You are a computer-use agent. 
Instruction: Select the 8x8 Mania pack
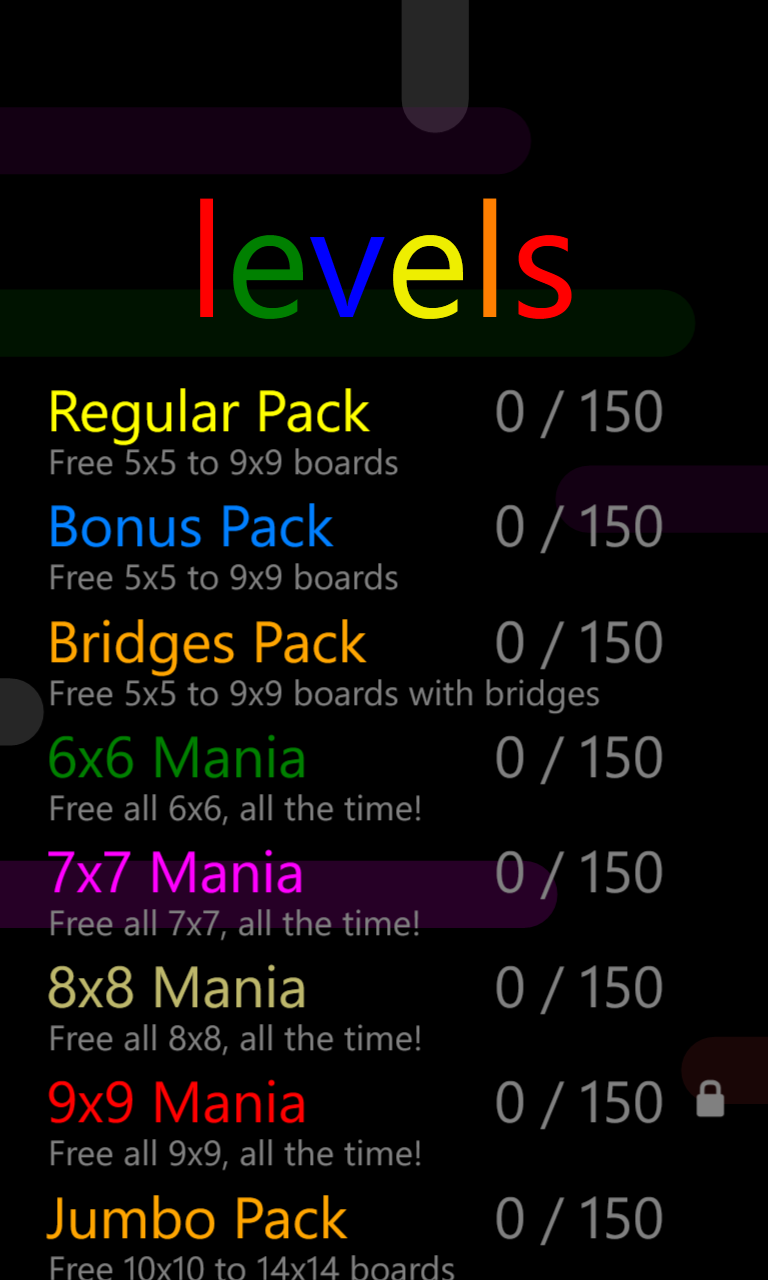(x=384, y=1007)
